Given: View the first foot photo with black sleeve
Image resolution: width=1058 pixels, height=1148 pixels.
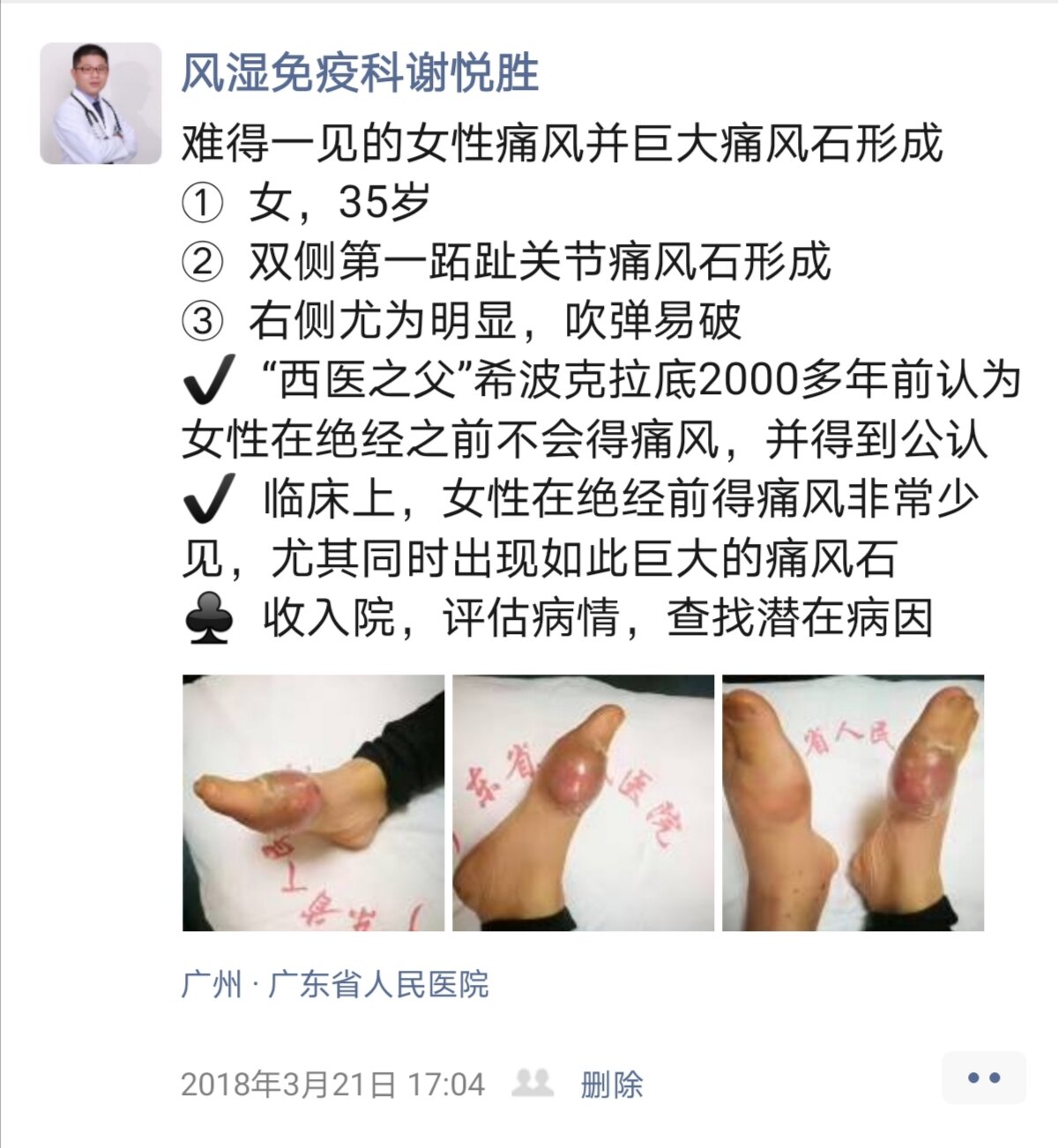Looking at the screenshot, I should 313,802.
